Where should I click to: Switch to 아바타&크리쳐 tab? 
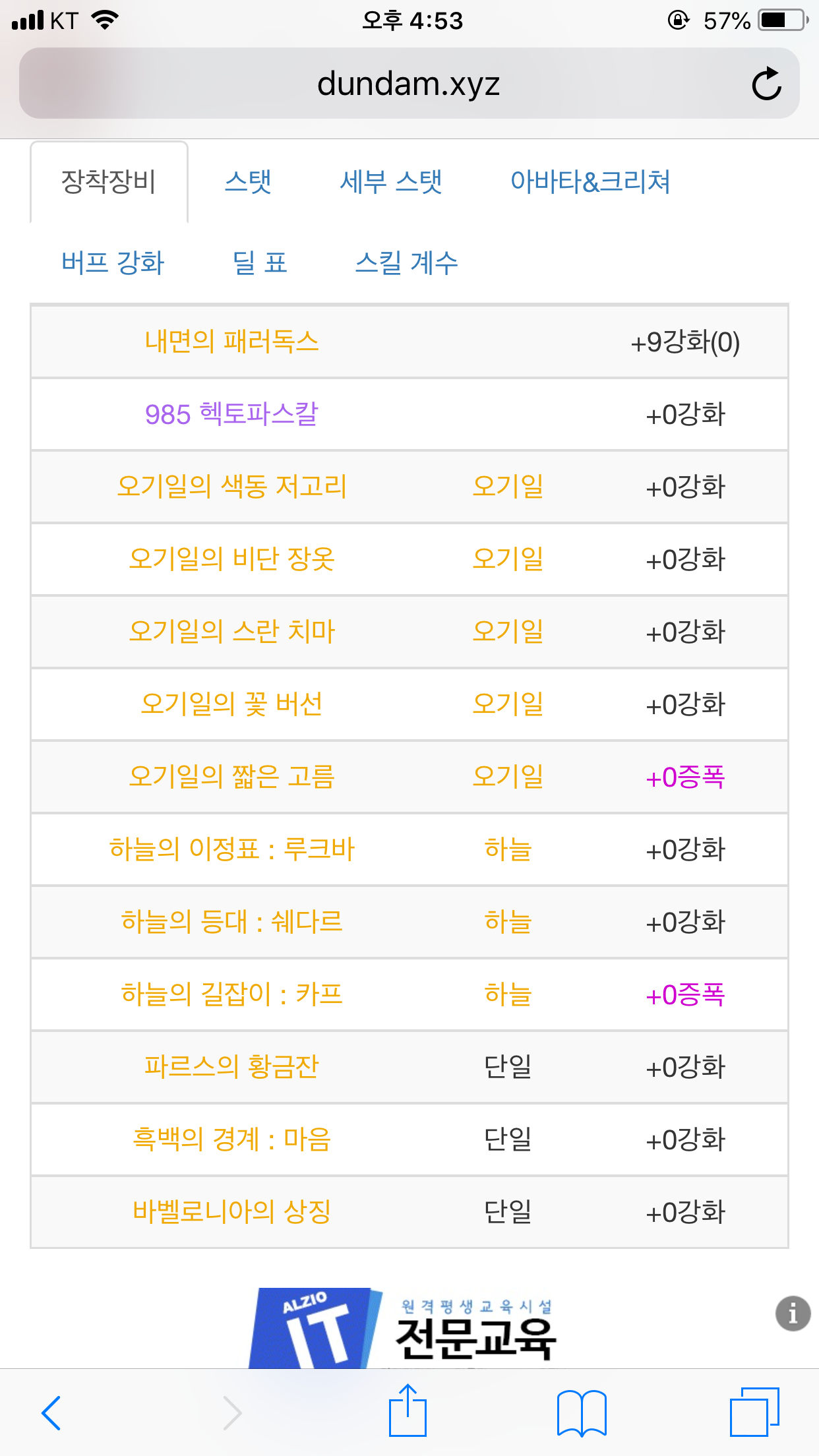coord(590,182)
